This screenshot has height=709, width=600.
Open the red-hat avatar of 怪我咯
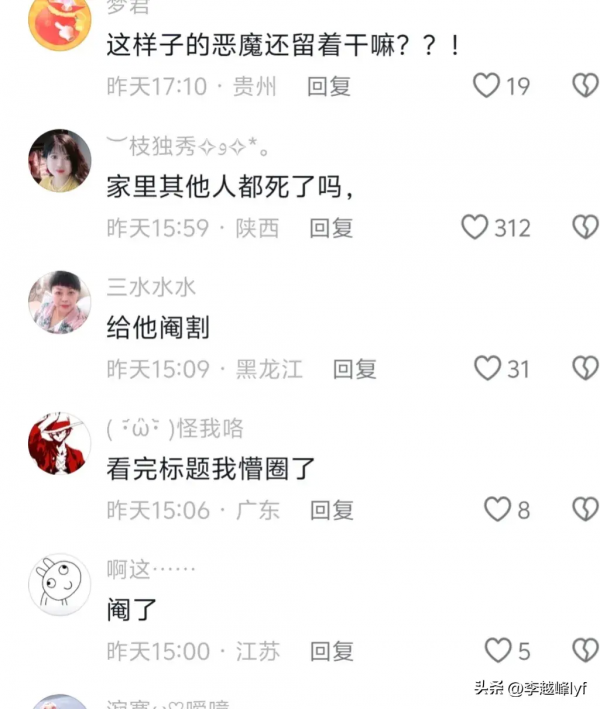[x=59, y=442]
